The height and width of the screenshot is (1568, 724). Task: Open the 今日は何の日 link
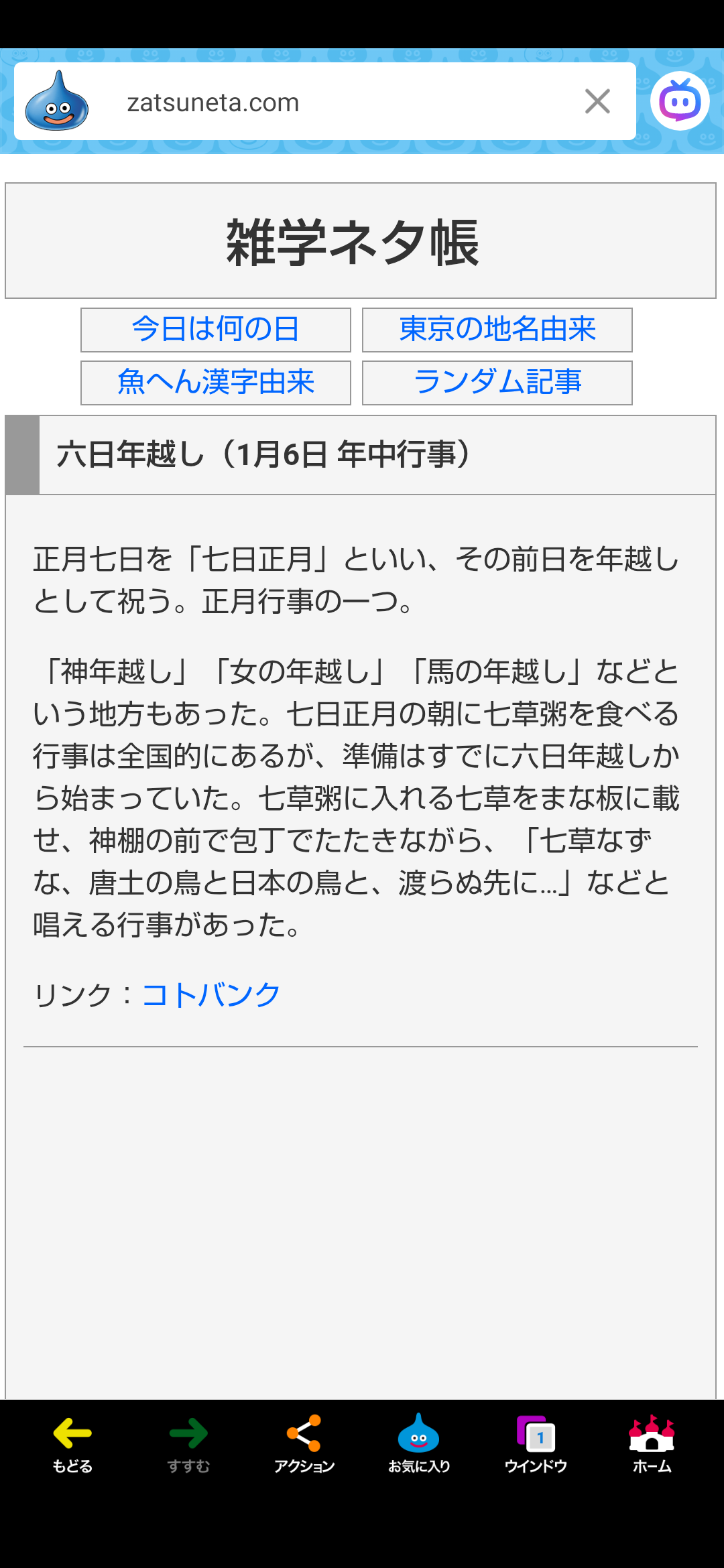(215, 329)
